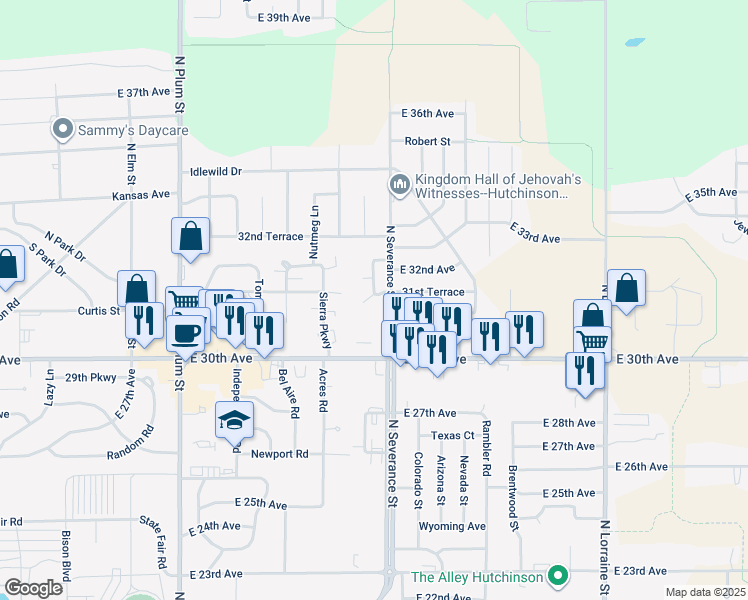The width and height of the screenshot is (748, 600).
Task: Select the shopping bag marker beside 32nd Terrace
Action: pos(190,236)
